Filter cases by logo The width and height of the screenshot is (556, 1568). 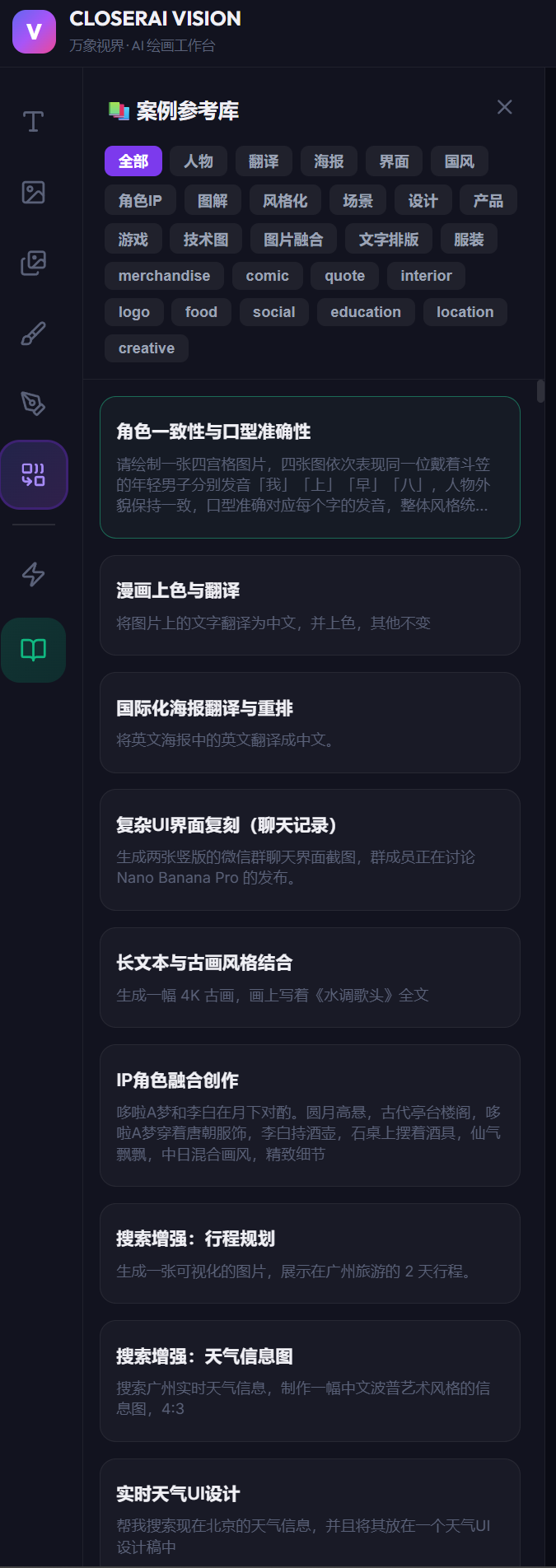133,312
